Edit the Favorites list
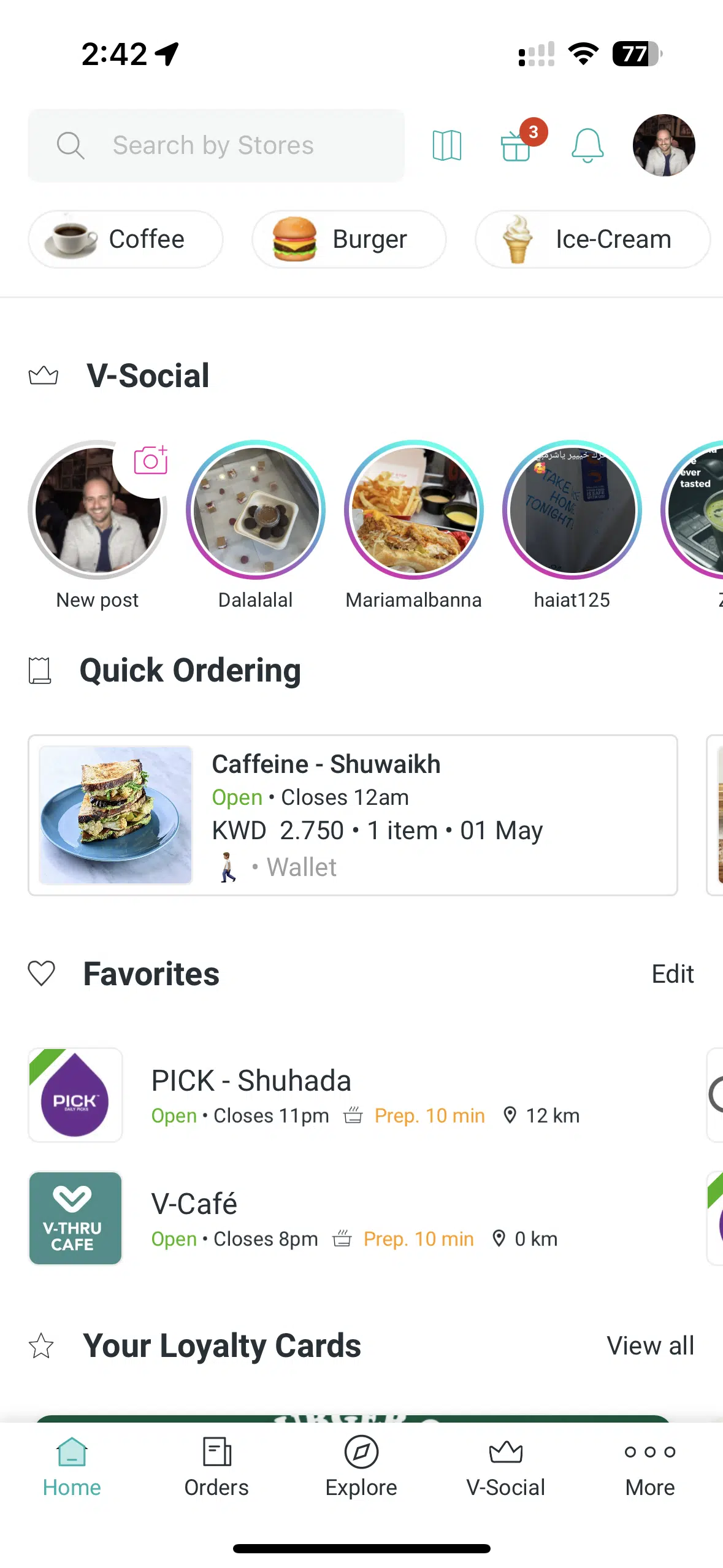The image size is (723, 1568). [x=673, y=974]
